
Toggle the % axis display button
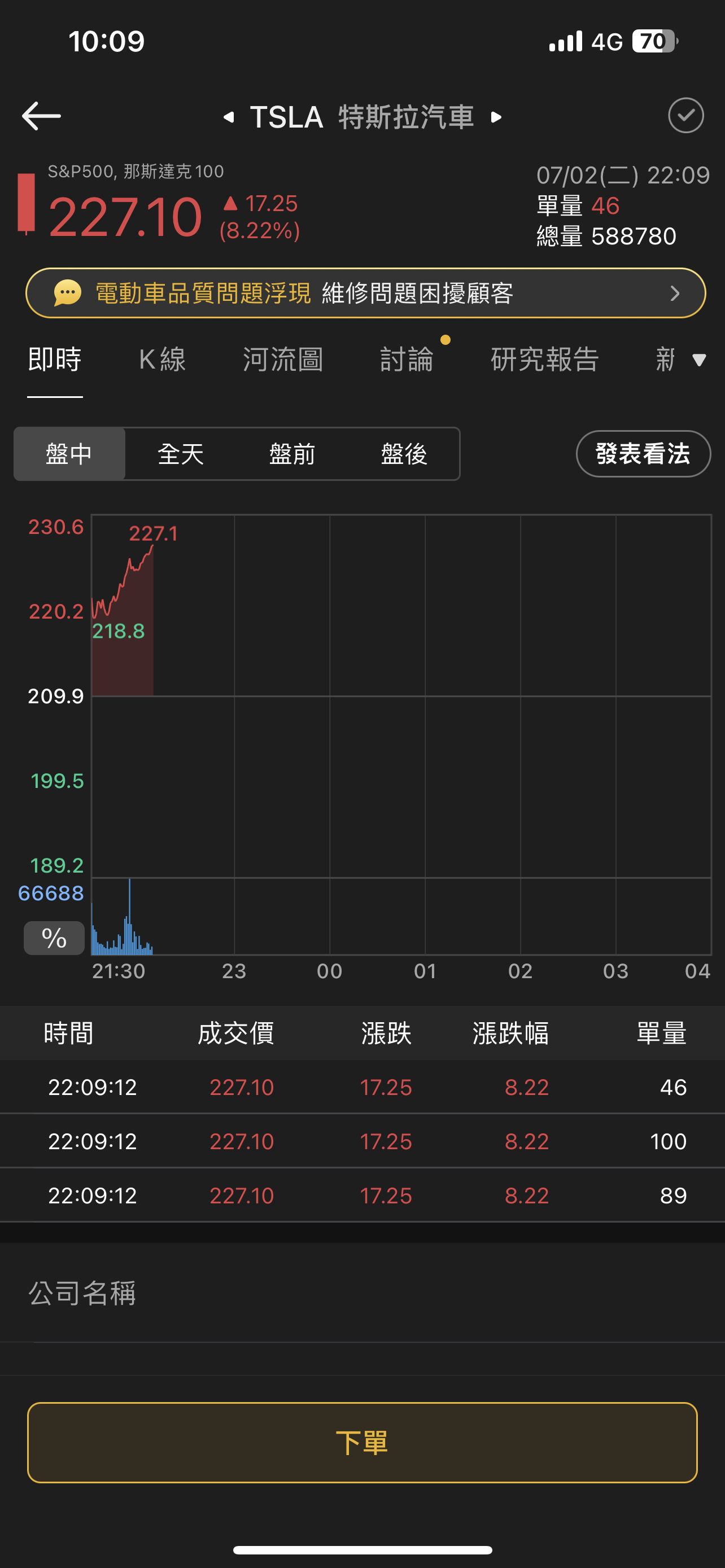click(54, 938)
